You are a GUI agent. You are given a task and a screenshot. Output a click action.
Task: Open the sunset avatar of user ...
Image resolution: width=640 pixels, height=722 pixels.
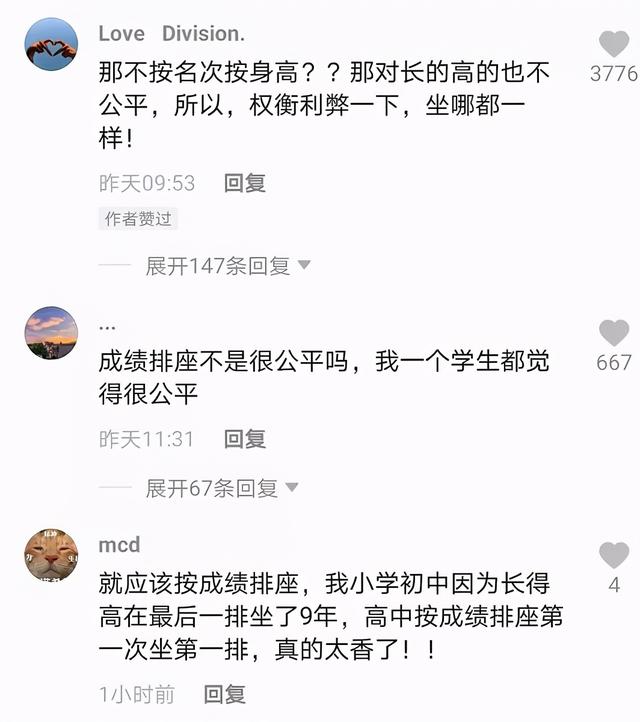click(51, 333)
